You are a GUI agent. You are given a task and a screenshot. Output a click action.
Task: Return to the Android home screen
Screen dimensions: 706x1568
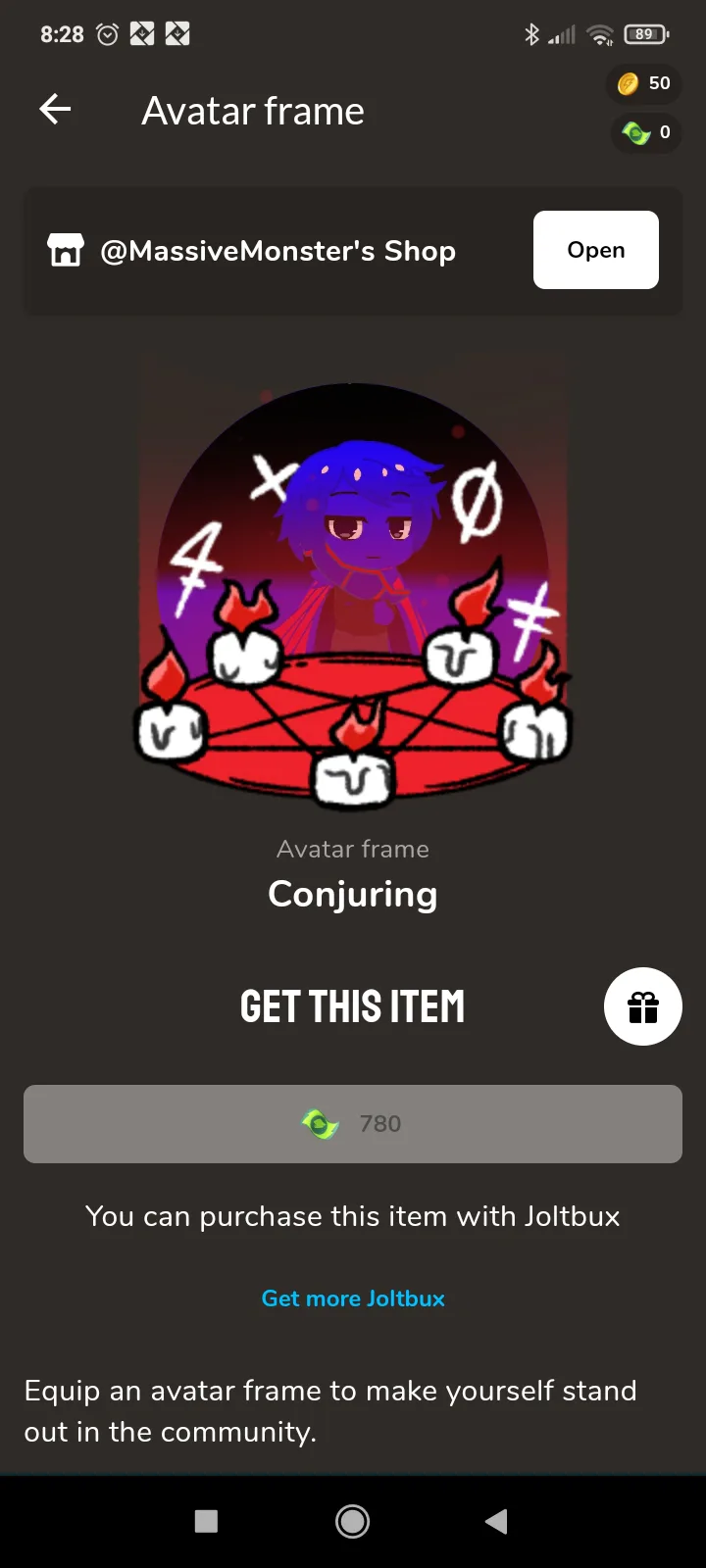tap(353, 1521)
